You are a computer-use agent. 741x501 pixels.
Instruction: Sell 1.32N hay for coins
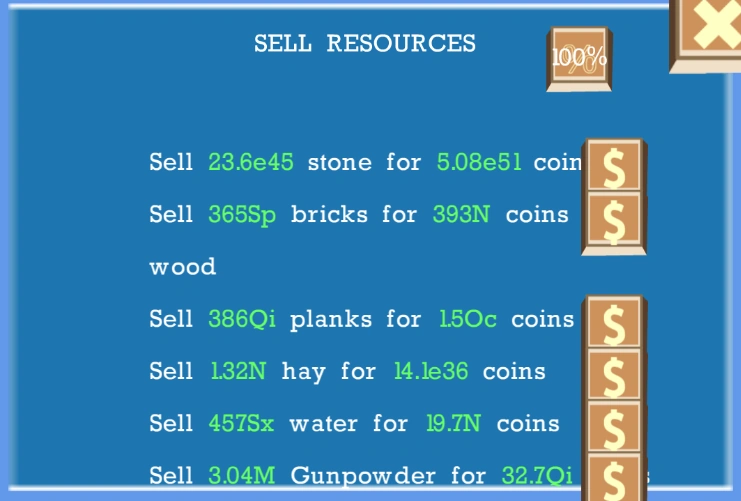614,377
